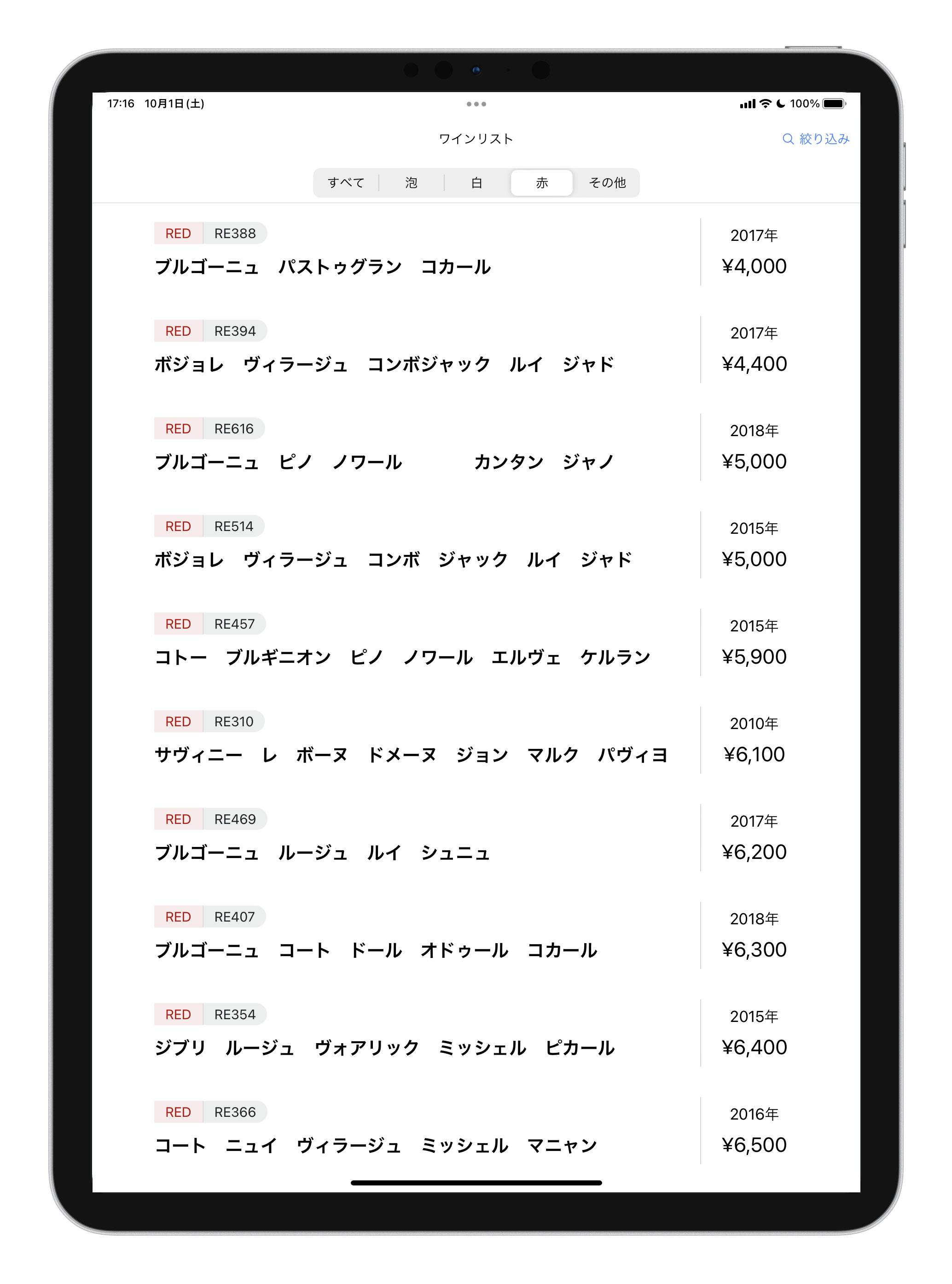
Task: Switch to the すべて segment
Action: pyautogui.click(x=346, y=183)
